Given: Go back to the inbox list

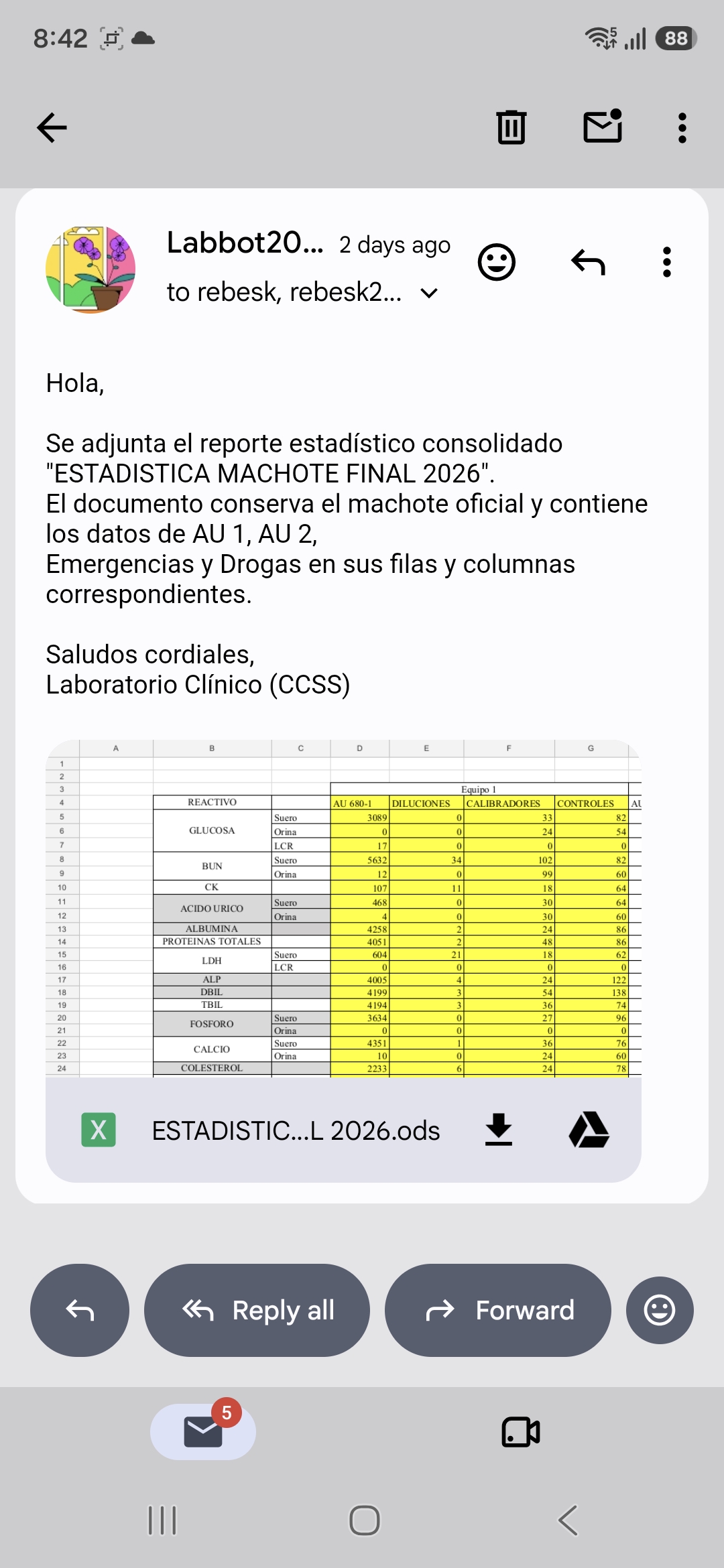Looking at the screenshot, I should [x=52, y=127].
